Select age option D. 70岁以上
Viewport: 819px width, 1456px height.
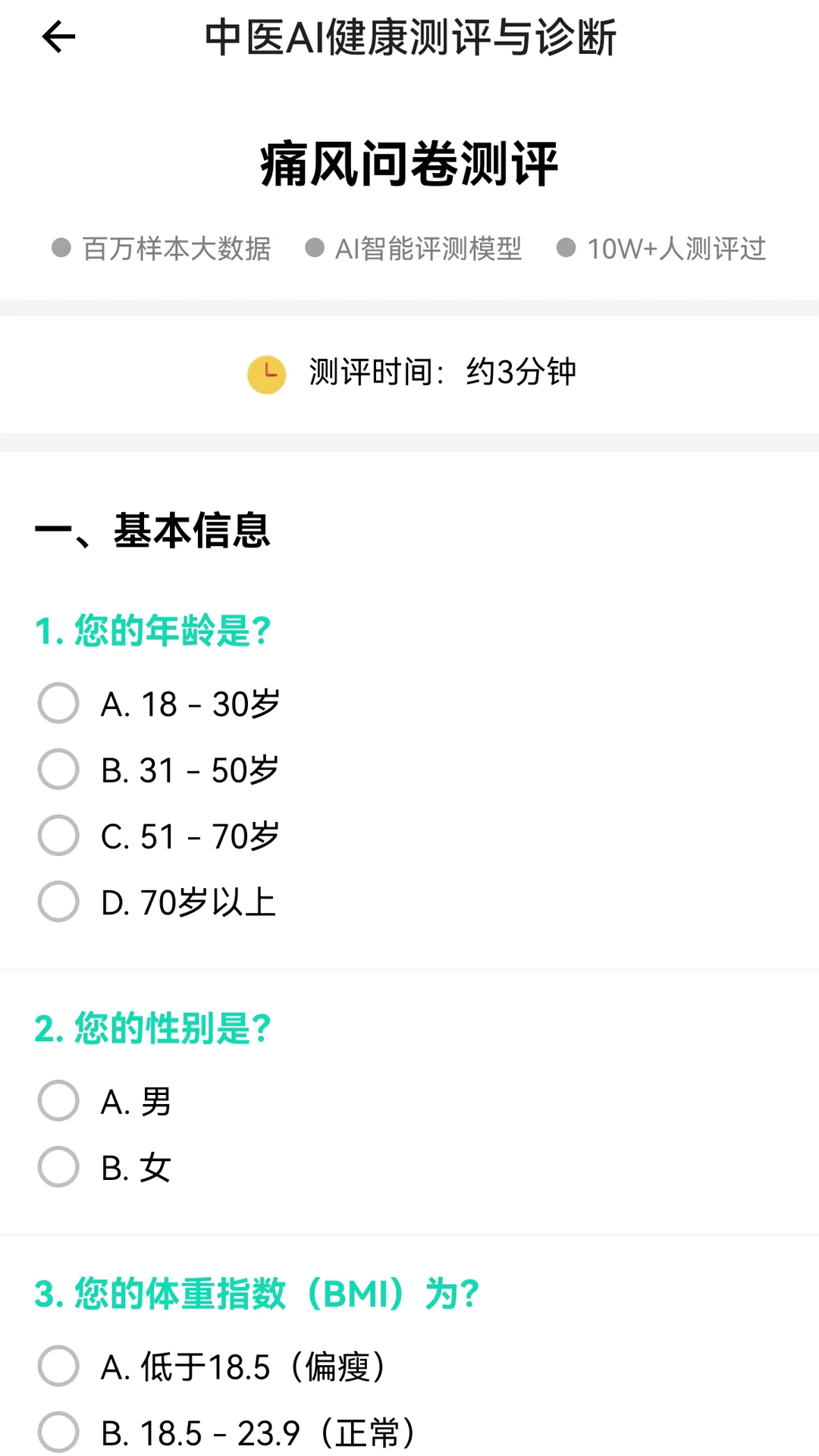58,901
